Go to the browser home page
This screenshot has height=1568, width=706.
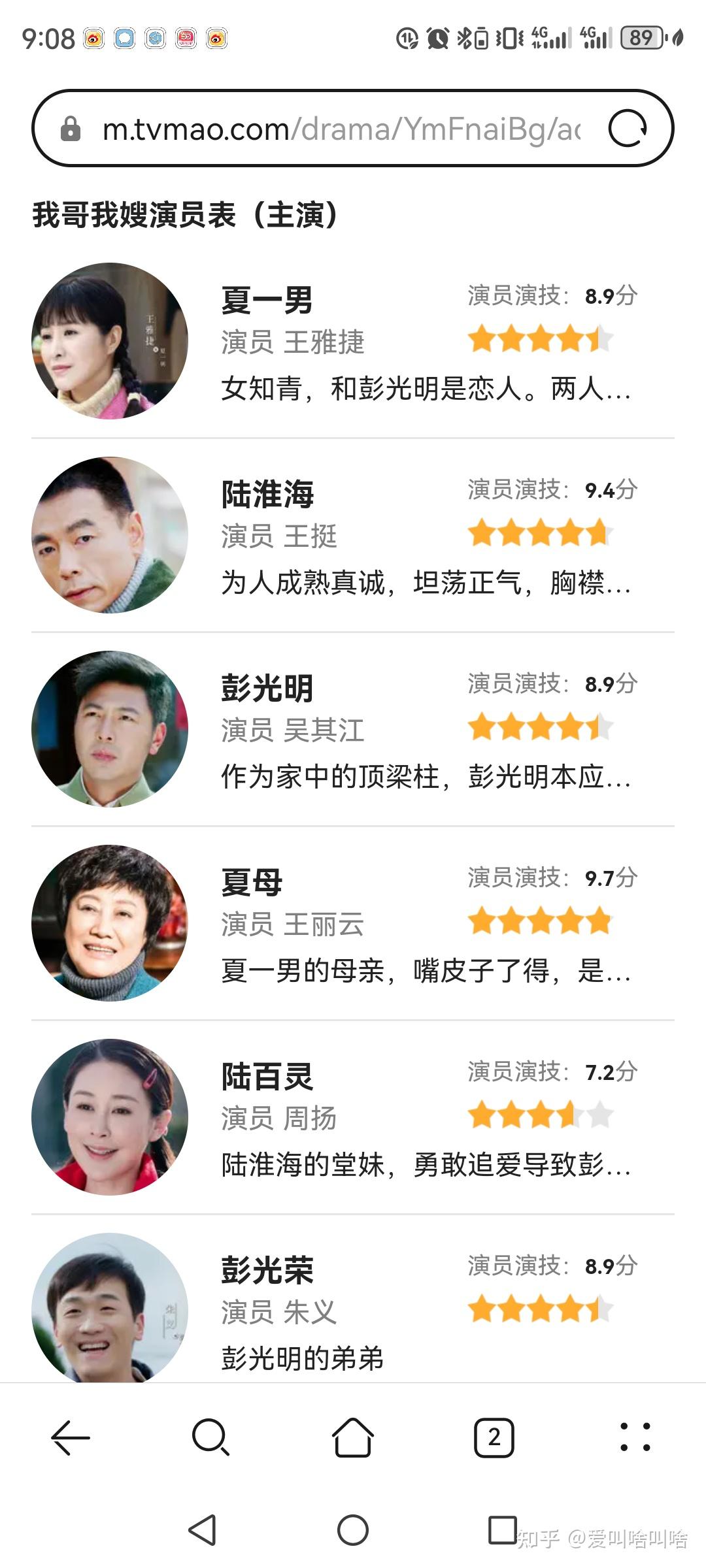tap(353, 1438)
